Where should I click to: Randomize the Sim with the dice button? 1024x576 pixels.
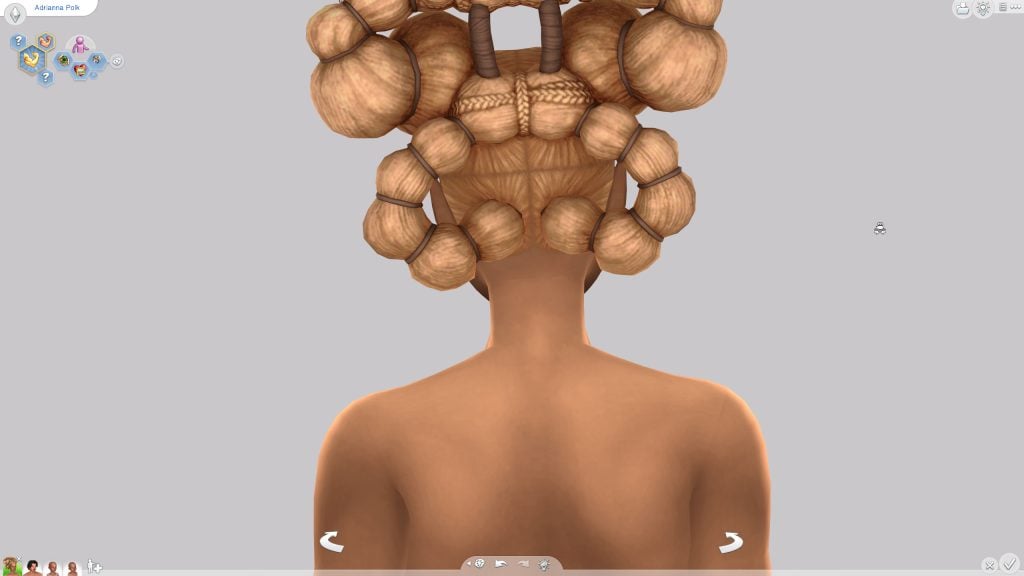tap(479, 565)
